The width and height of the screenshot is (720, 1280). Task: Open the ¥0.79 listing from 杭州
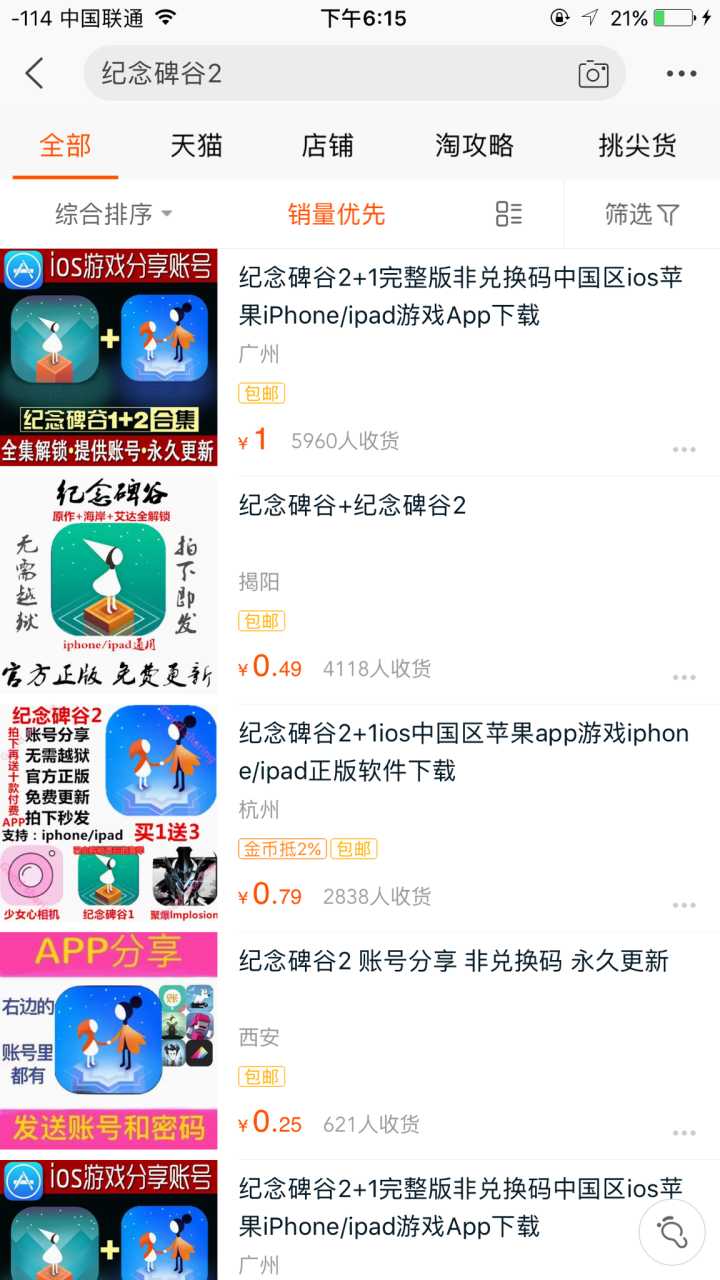click(x=463, y=752)
